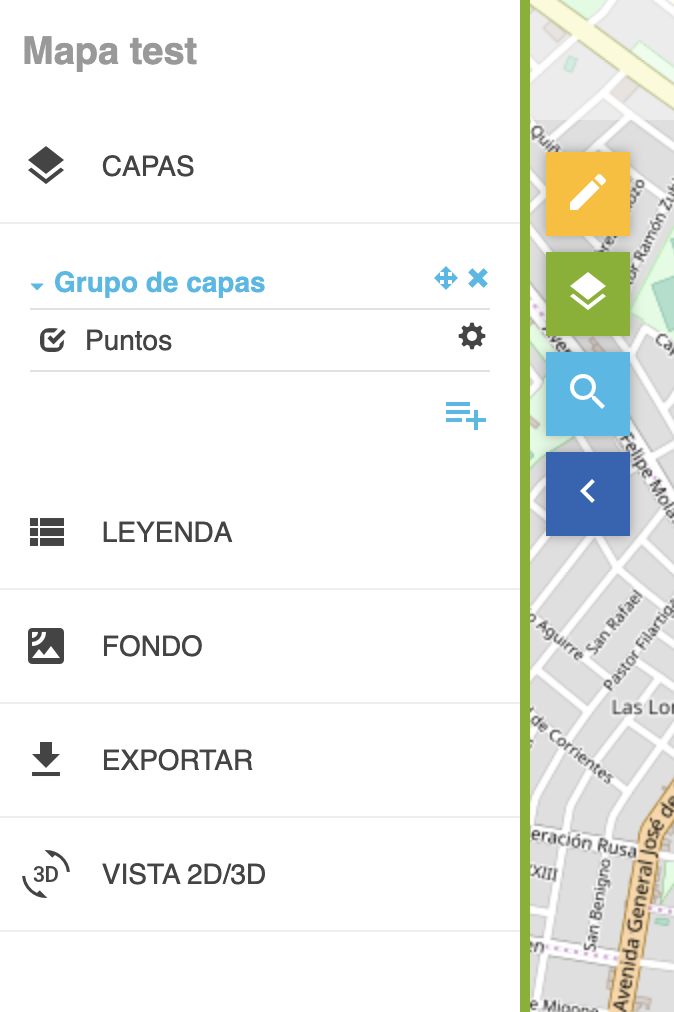
Task: Open the CAPAS section
Action: pyautogui.click(x=147, y=166)
